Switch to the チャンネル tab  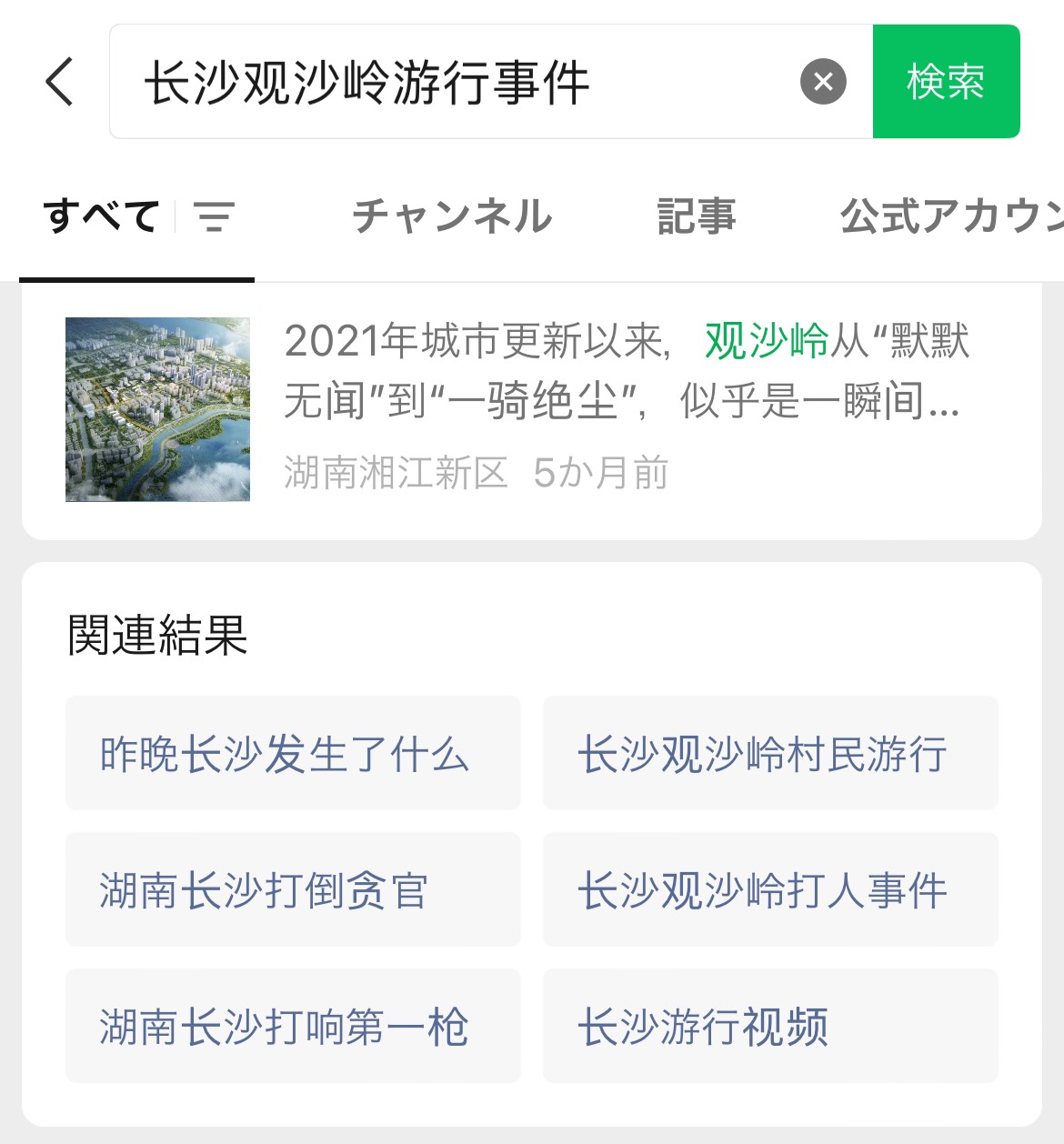452,216
